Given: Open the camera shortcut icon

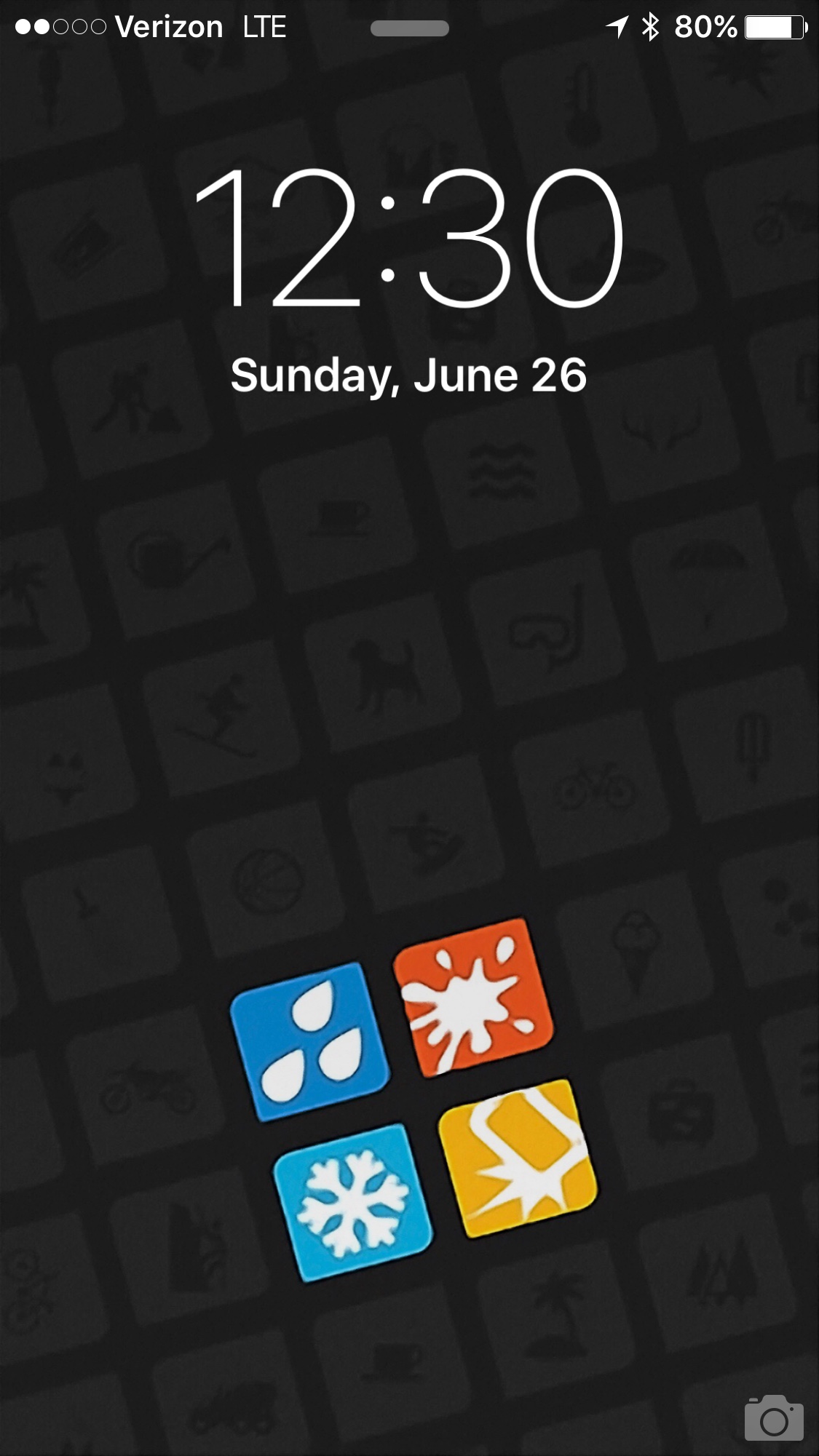Looking at the screenshot, I should [x=774, y=1417].
